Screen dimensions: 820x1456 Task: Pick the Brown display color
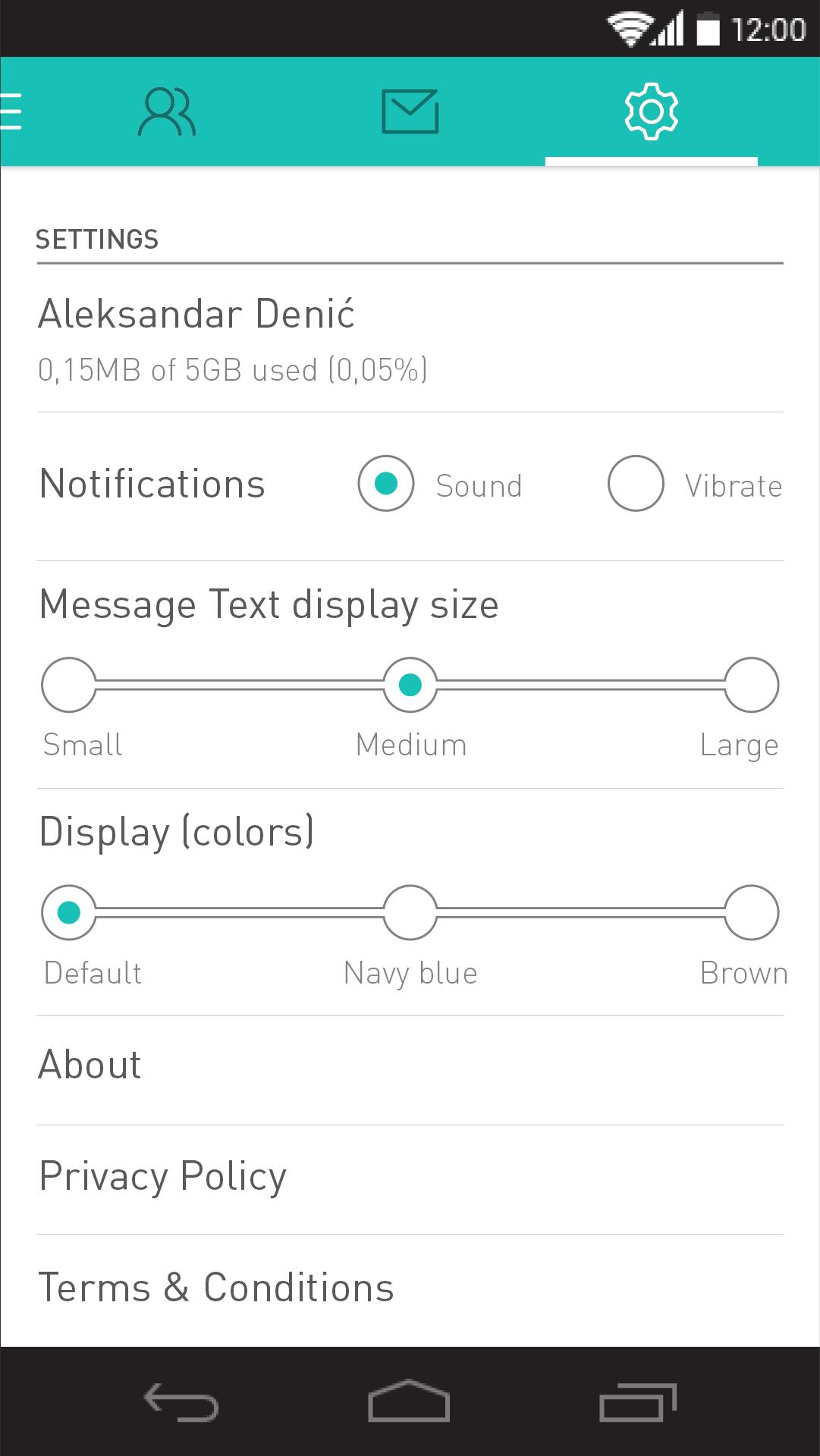tap(751, 912)
